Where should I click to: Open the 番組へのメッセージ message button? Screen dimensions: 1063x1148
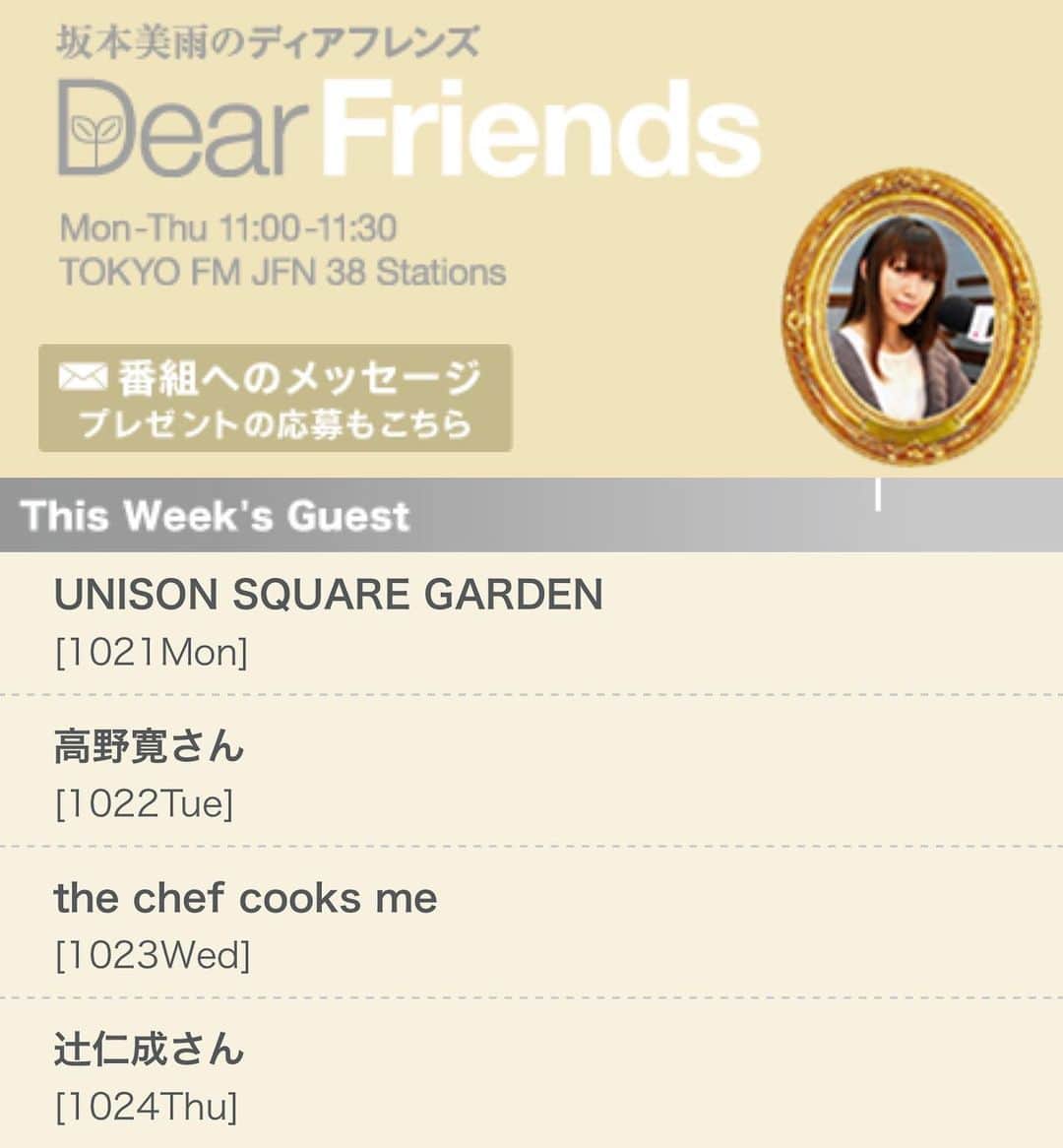coord(275,398)
